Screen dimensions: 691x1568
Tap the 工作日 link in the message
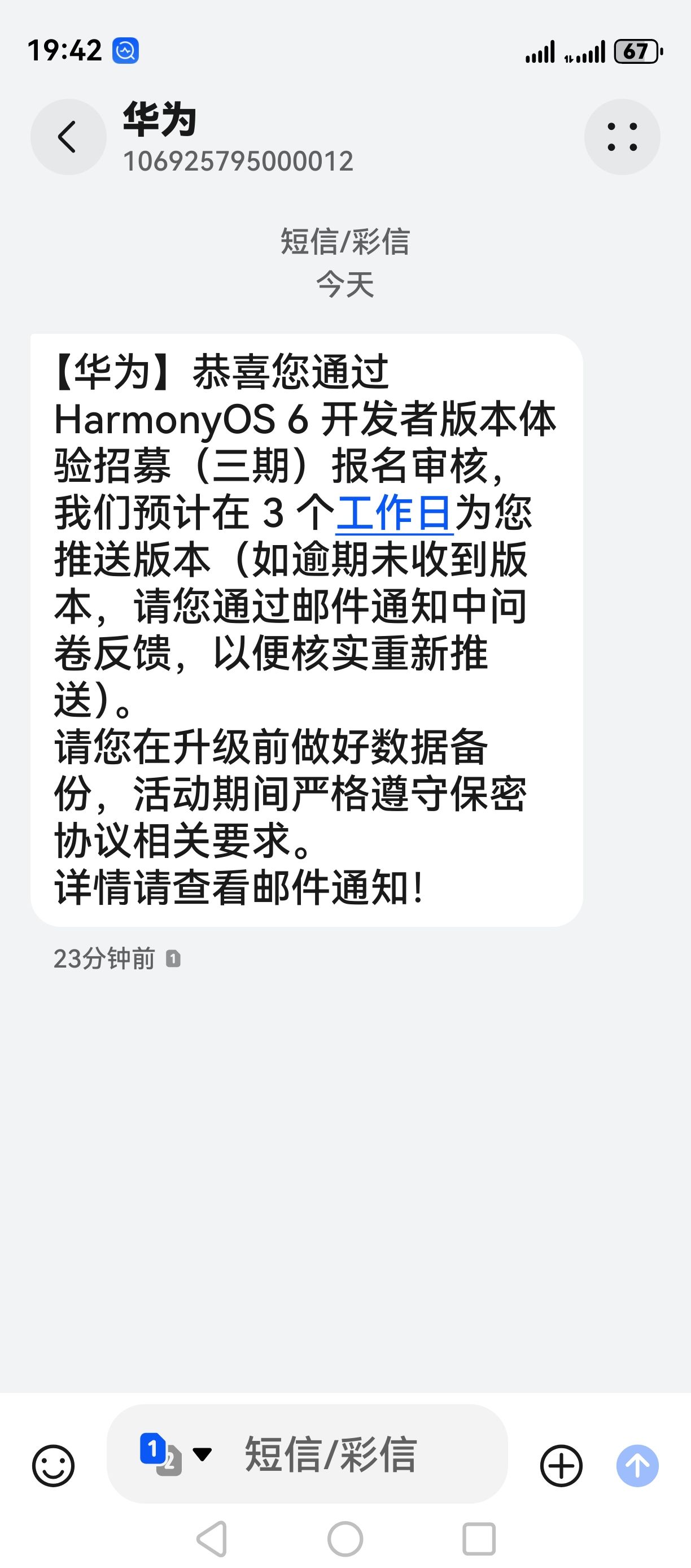(x=394, y=512)
